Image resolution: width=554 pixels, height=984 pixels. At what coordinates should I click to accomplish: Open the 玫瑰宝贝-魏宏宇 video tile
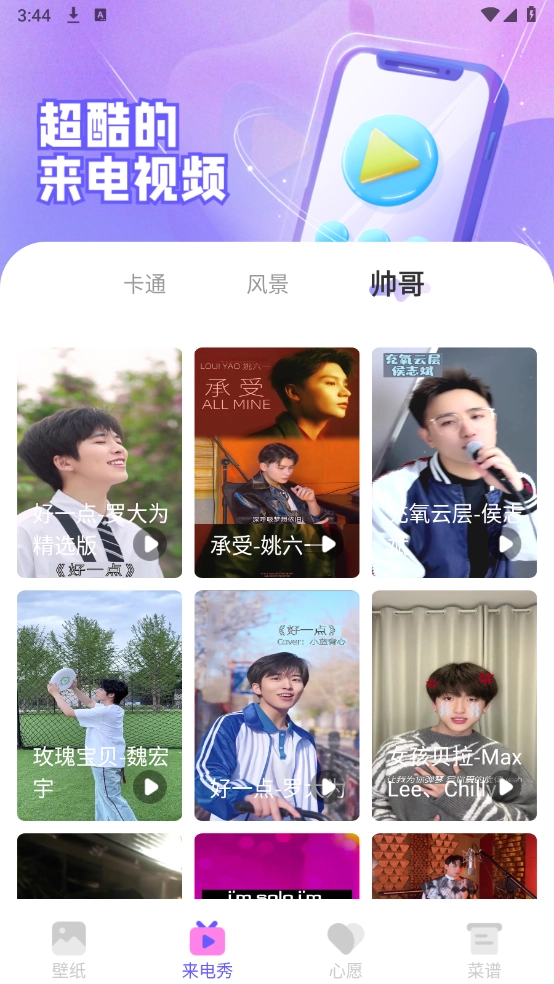[100, 705]
